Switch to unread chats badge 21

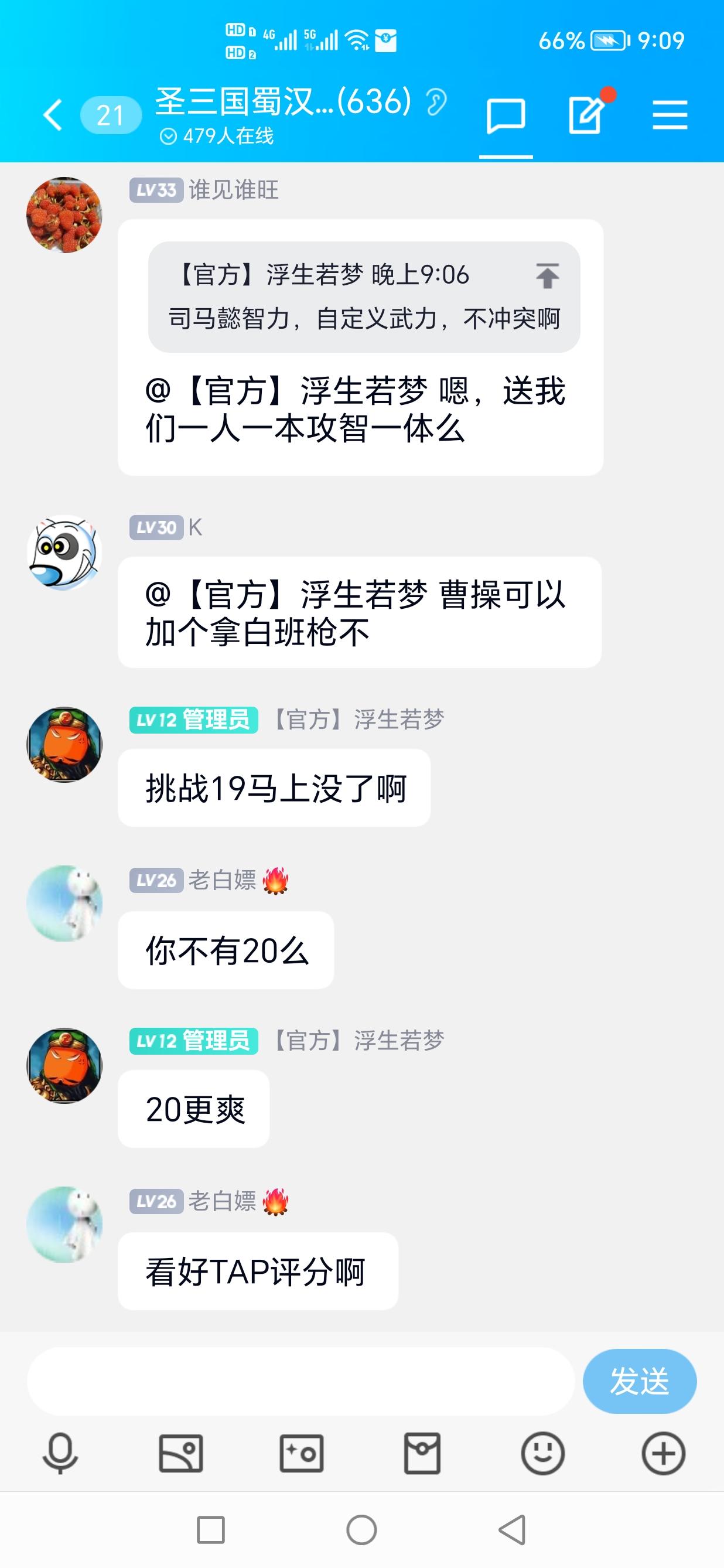coord(111,115)
